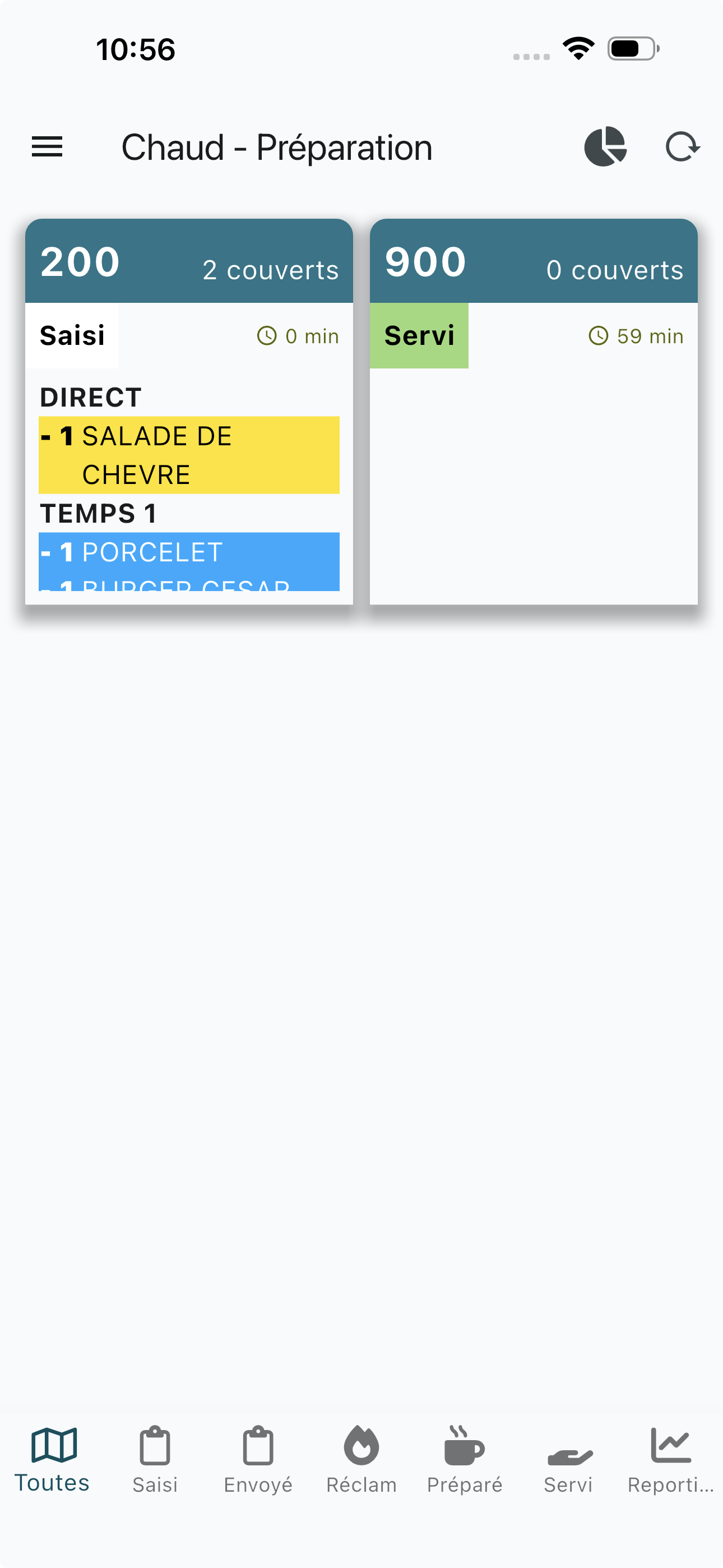Switch to the Envoyé tab
This screenshot has width=723, height=1568.
coord(258,1460)
